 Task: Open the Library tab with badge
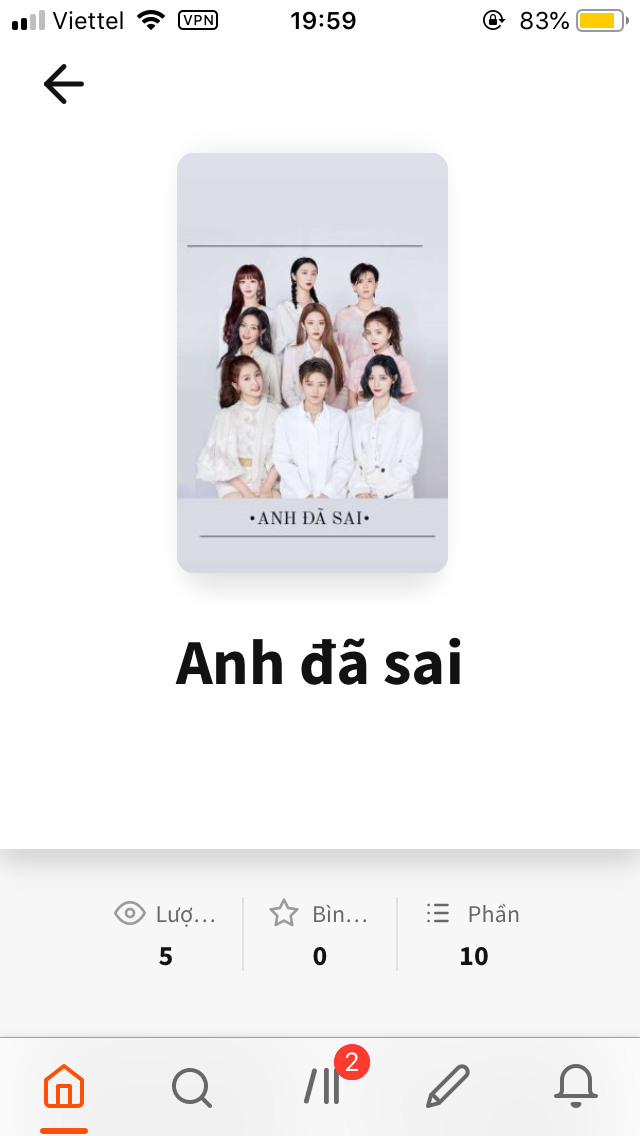[323, 1086]
